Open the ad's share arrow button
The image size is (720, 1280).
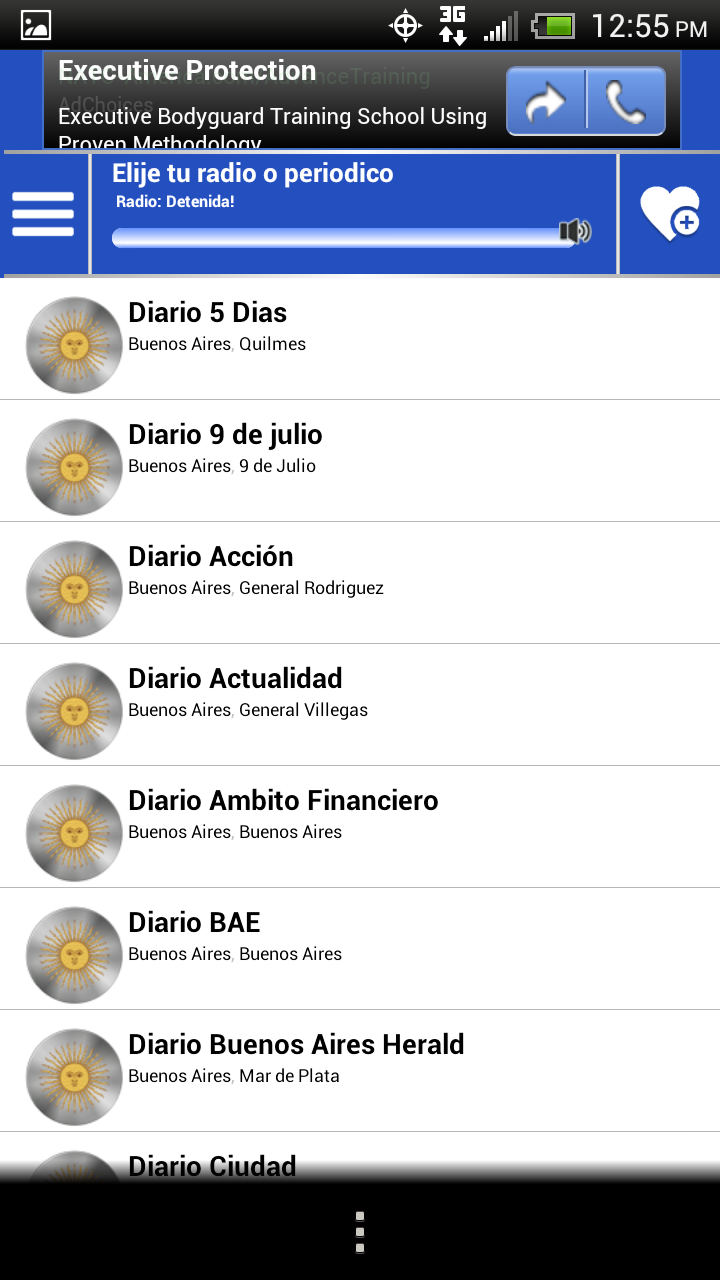click(546, 101)
